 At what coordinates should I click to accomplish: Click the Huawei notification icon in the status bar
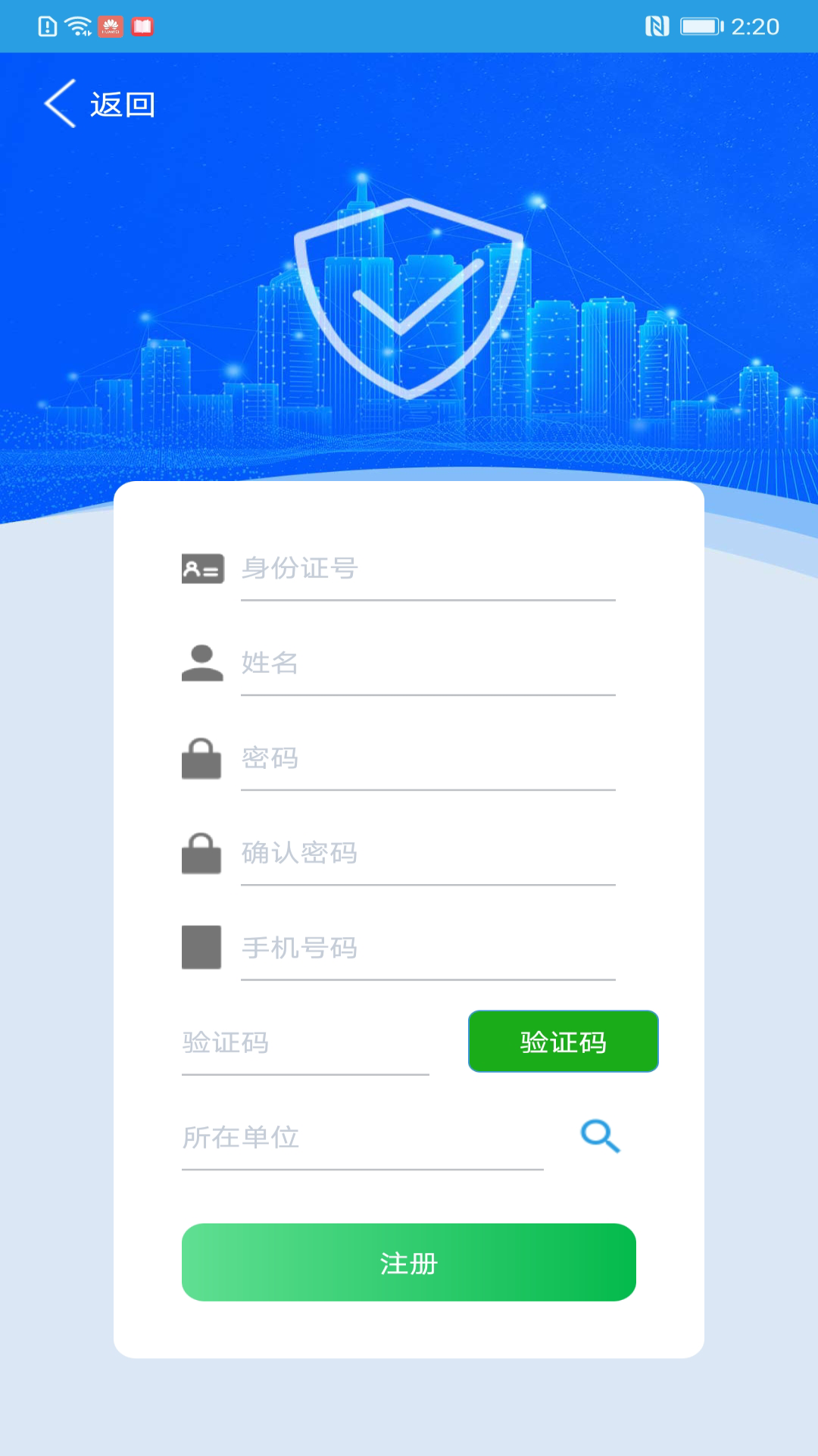tap(110, 27)
